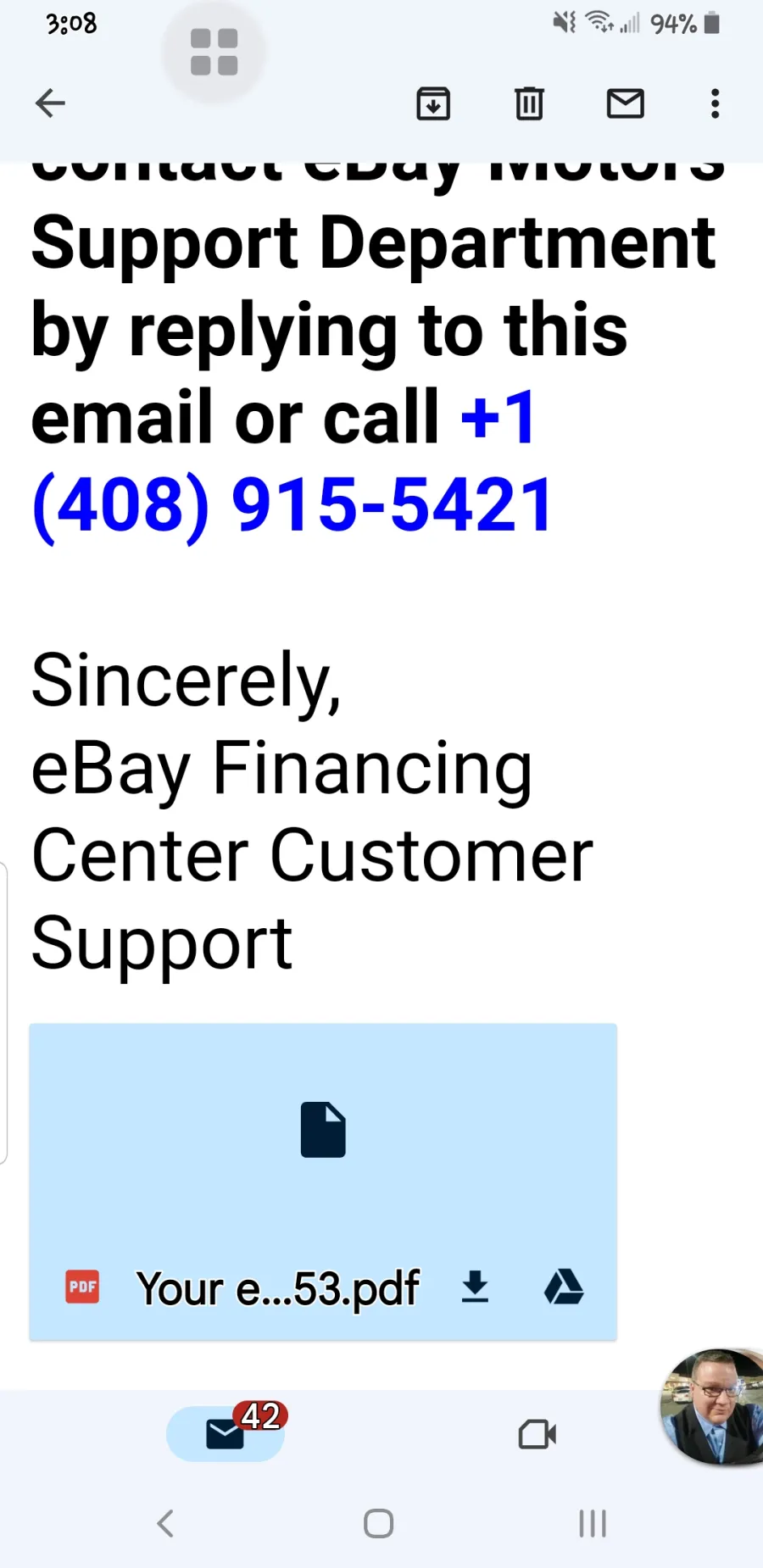The width and height of the screenshot is (763, 1568).
Task: Tap the floating apps grid button
Action: click(214, 53)
